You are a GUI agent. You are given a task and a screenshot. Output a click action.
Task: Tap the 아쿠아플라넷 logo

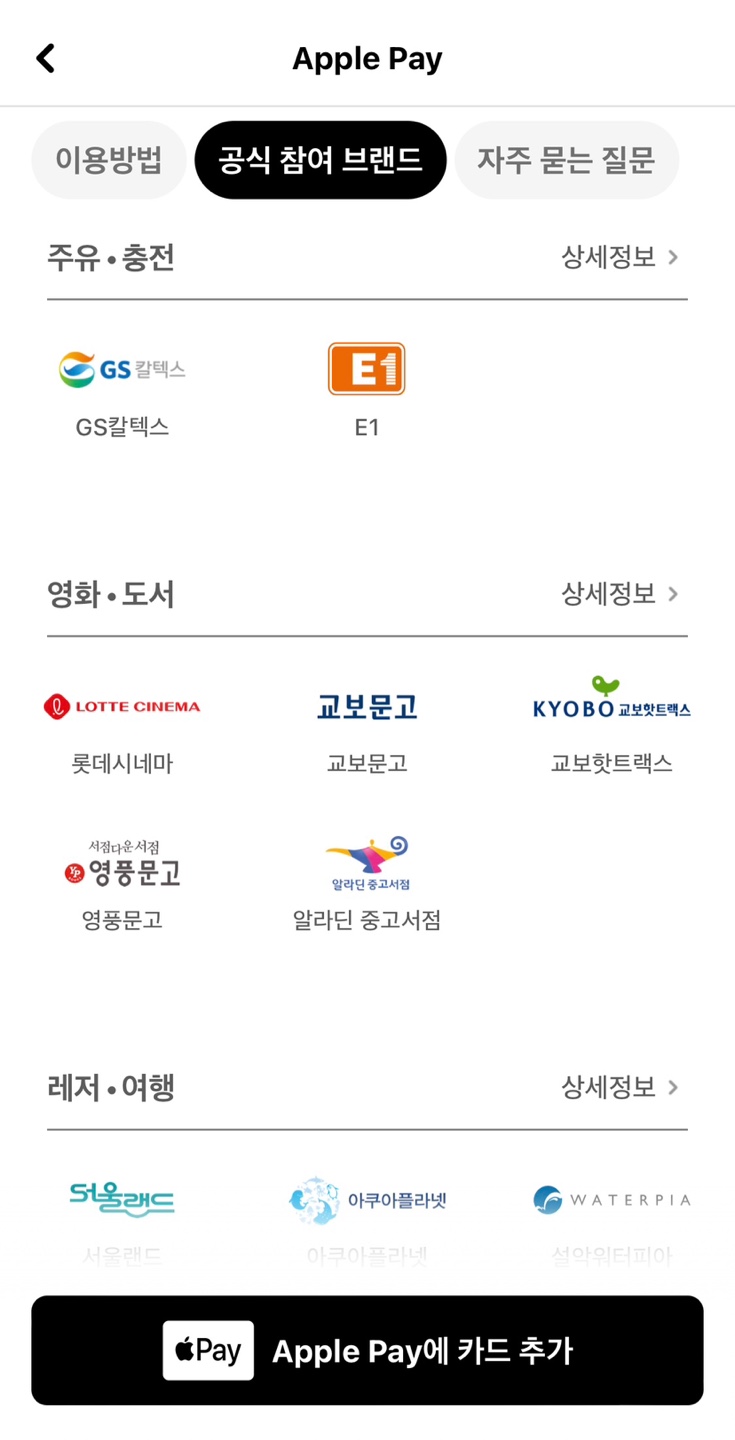[x=366, y=1198]
